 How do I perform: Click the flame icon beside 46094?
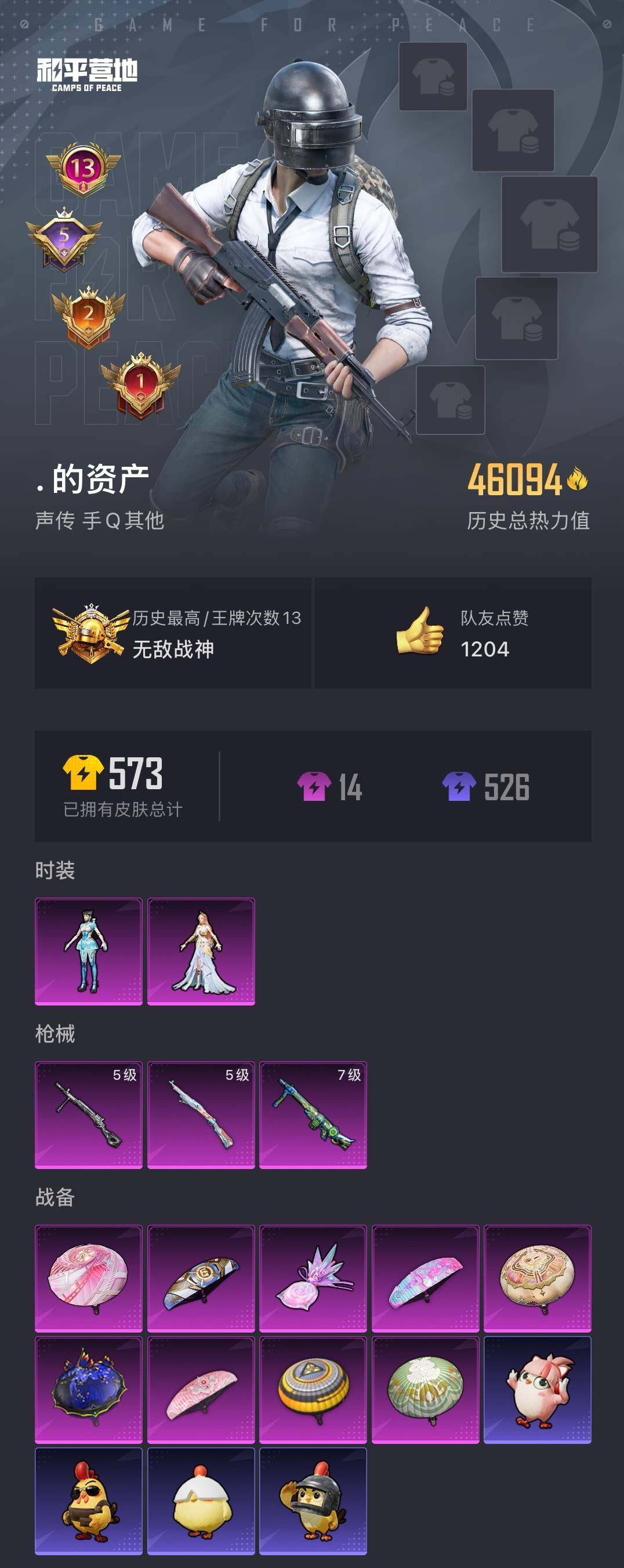pyautogui.click(x=577, y=480)
